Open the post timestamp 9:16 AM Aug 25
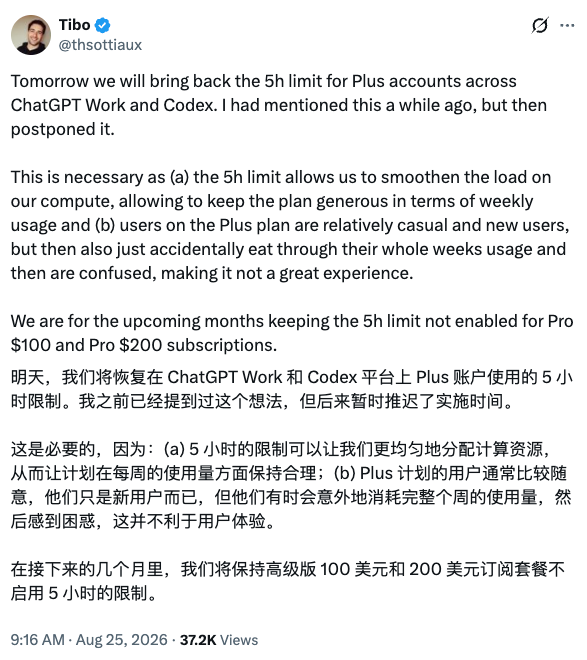The width and height of the screenshot is (587, 660). point(89,640)
